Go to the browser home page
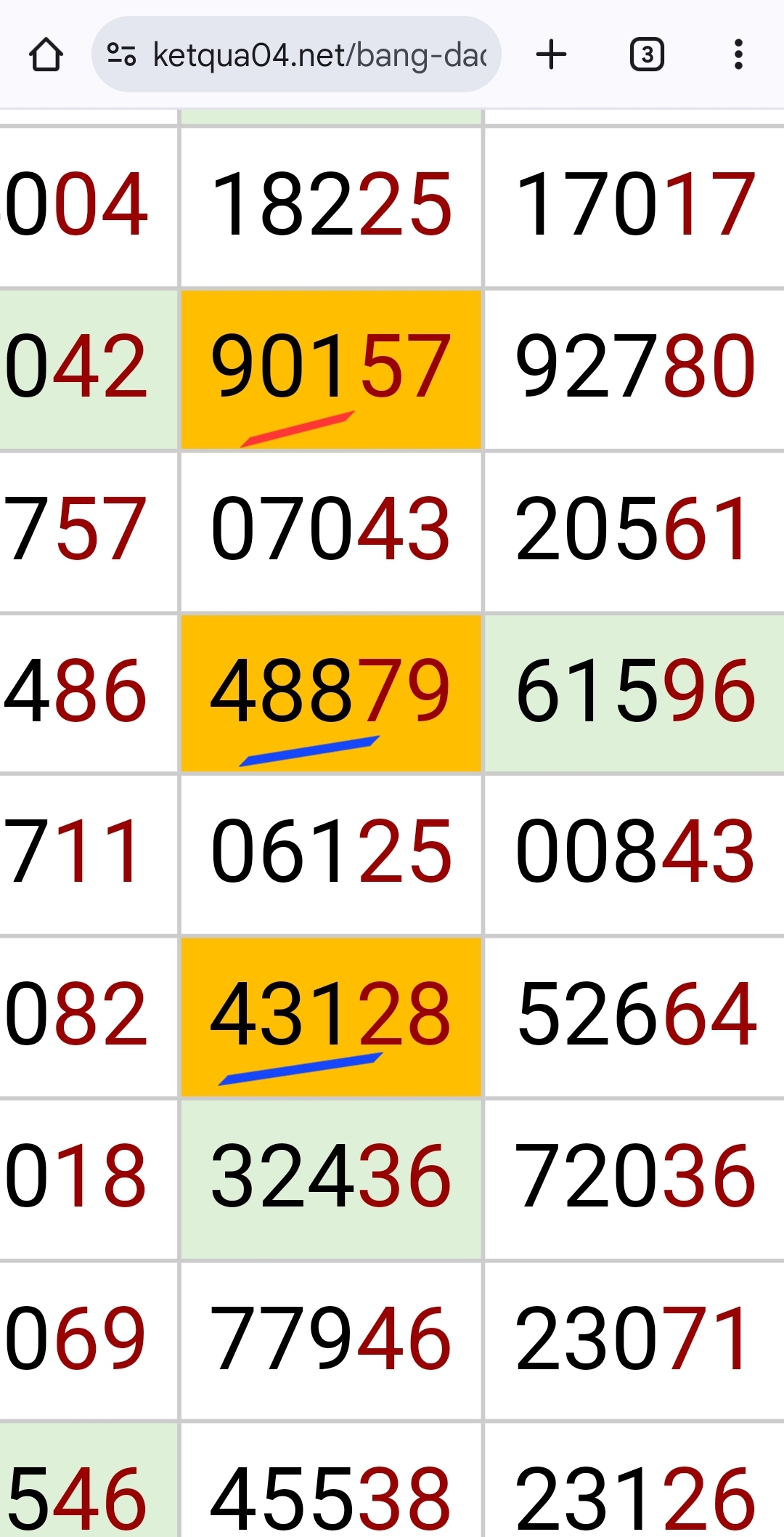This screenshot has width=784, height=1537. (46, 54)
